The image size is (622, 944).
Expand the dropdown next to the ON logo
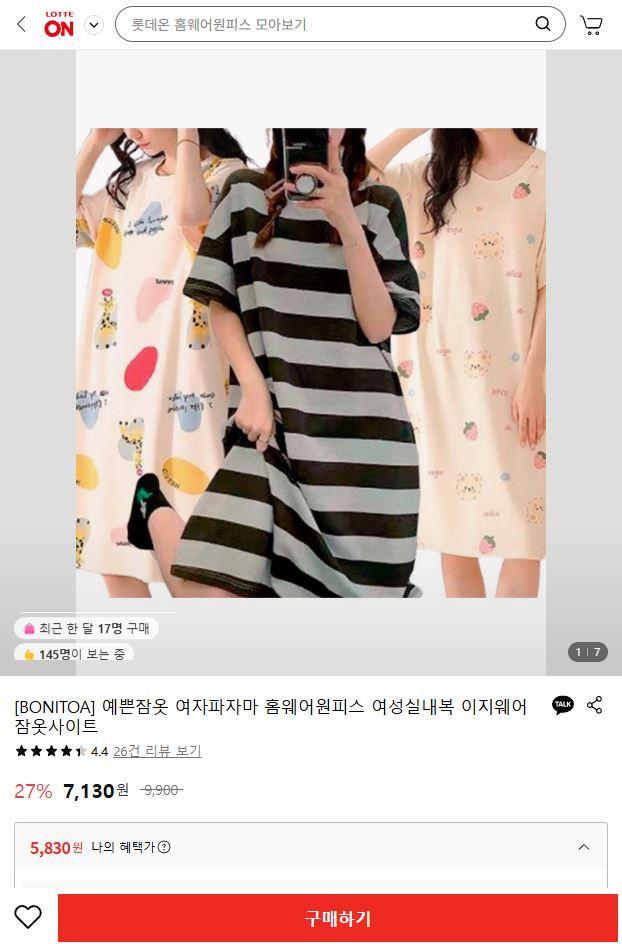point(94,25)
